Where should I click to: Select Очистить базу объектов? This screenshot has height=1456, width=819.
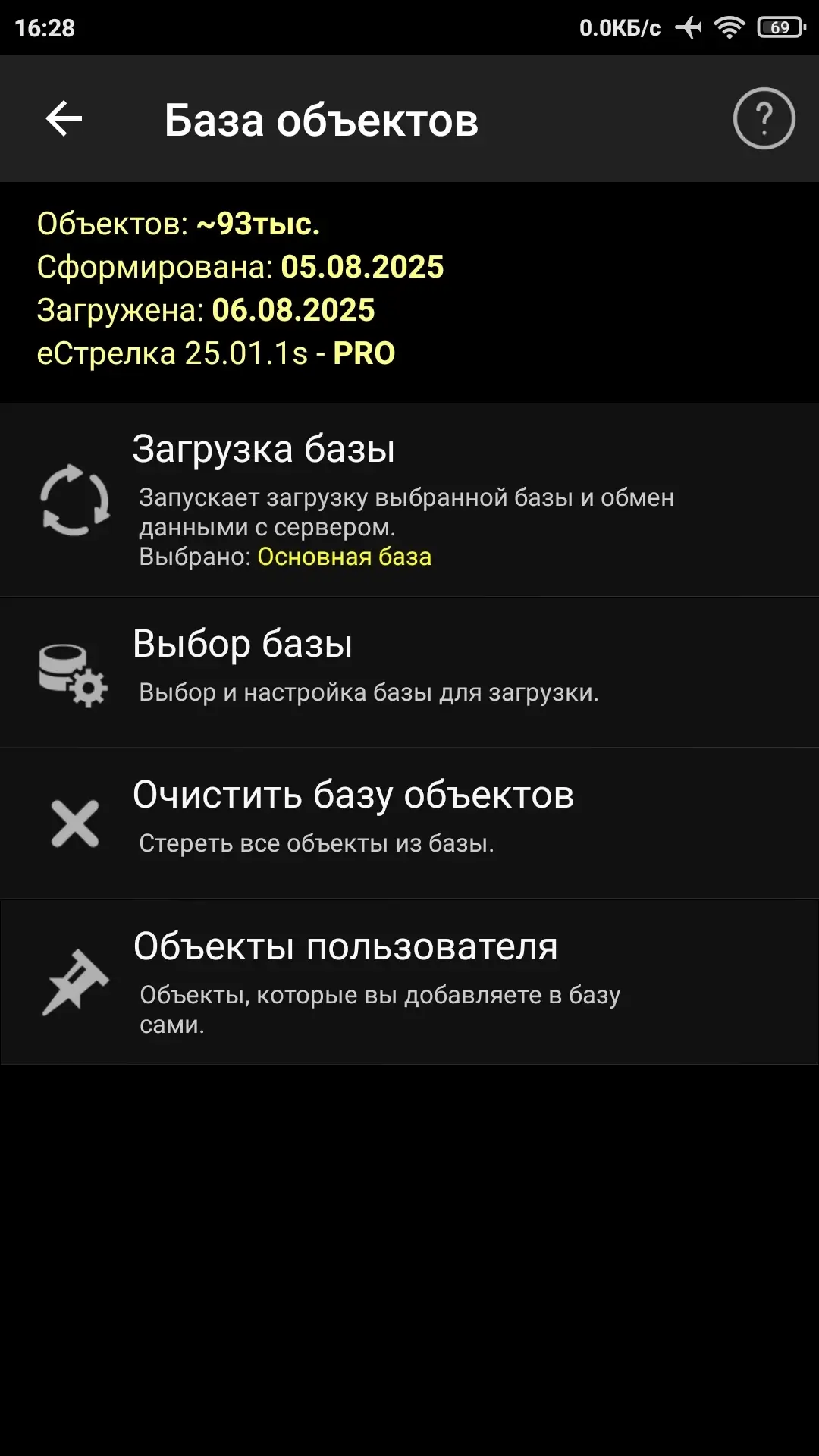pos(409,824)
